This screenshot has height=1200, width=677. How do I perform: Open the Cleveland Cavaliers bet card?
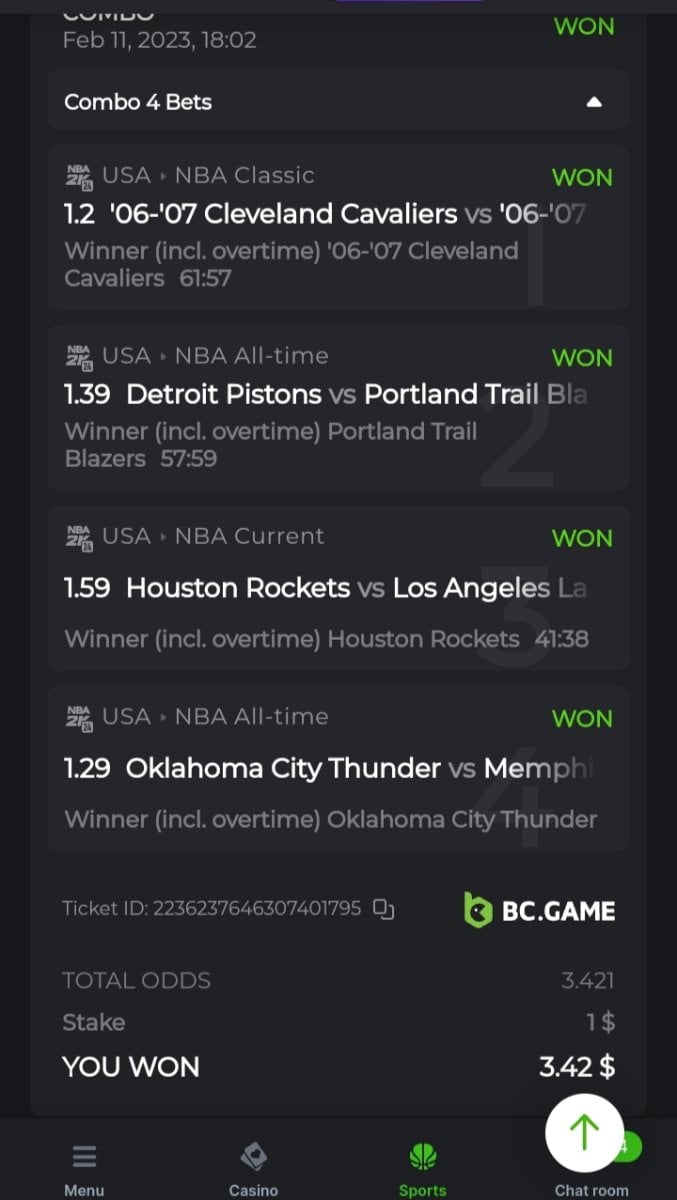pos(338,228)
